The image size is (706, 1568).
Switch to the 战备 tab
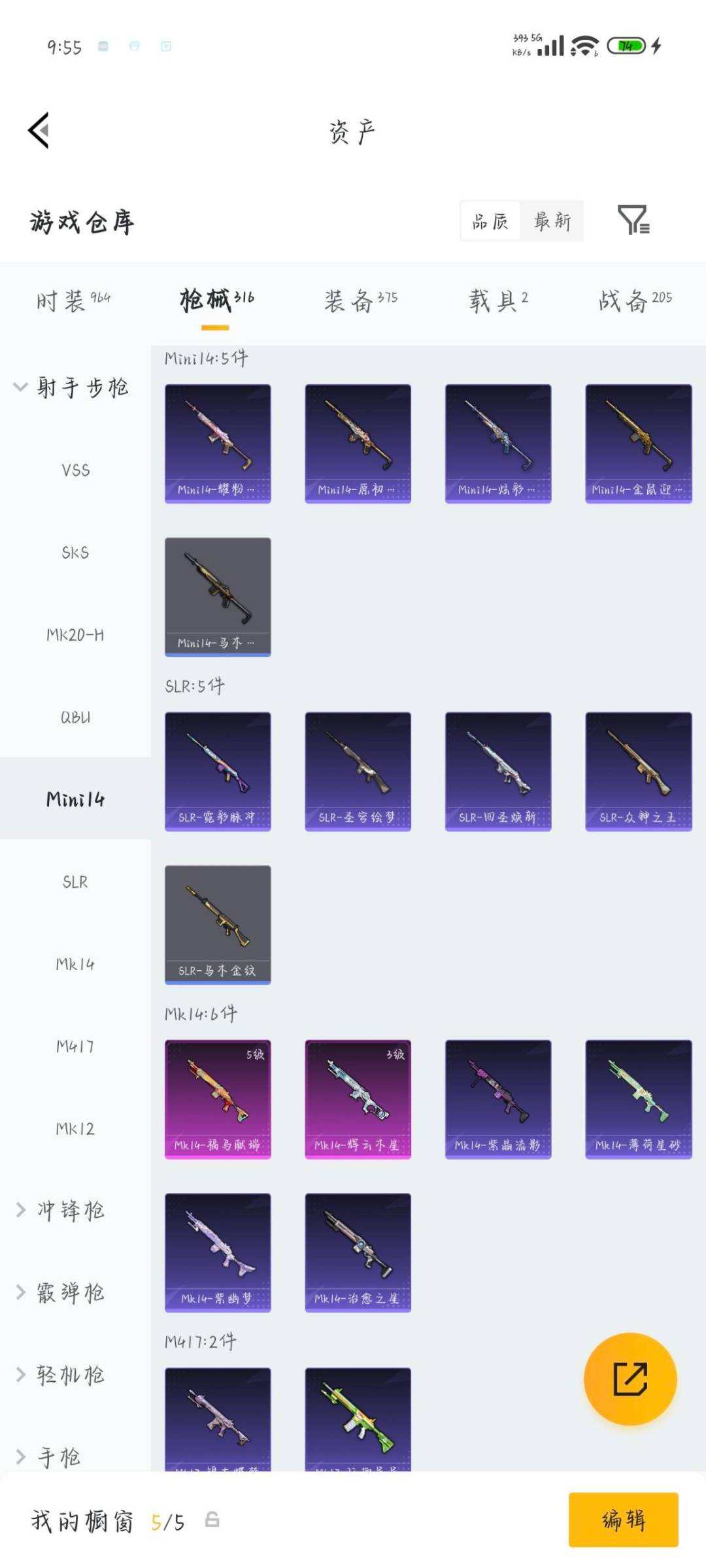click(635, 301)
